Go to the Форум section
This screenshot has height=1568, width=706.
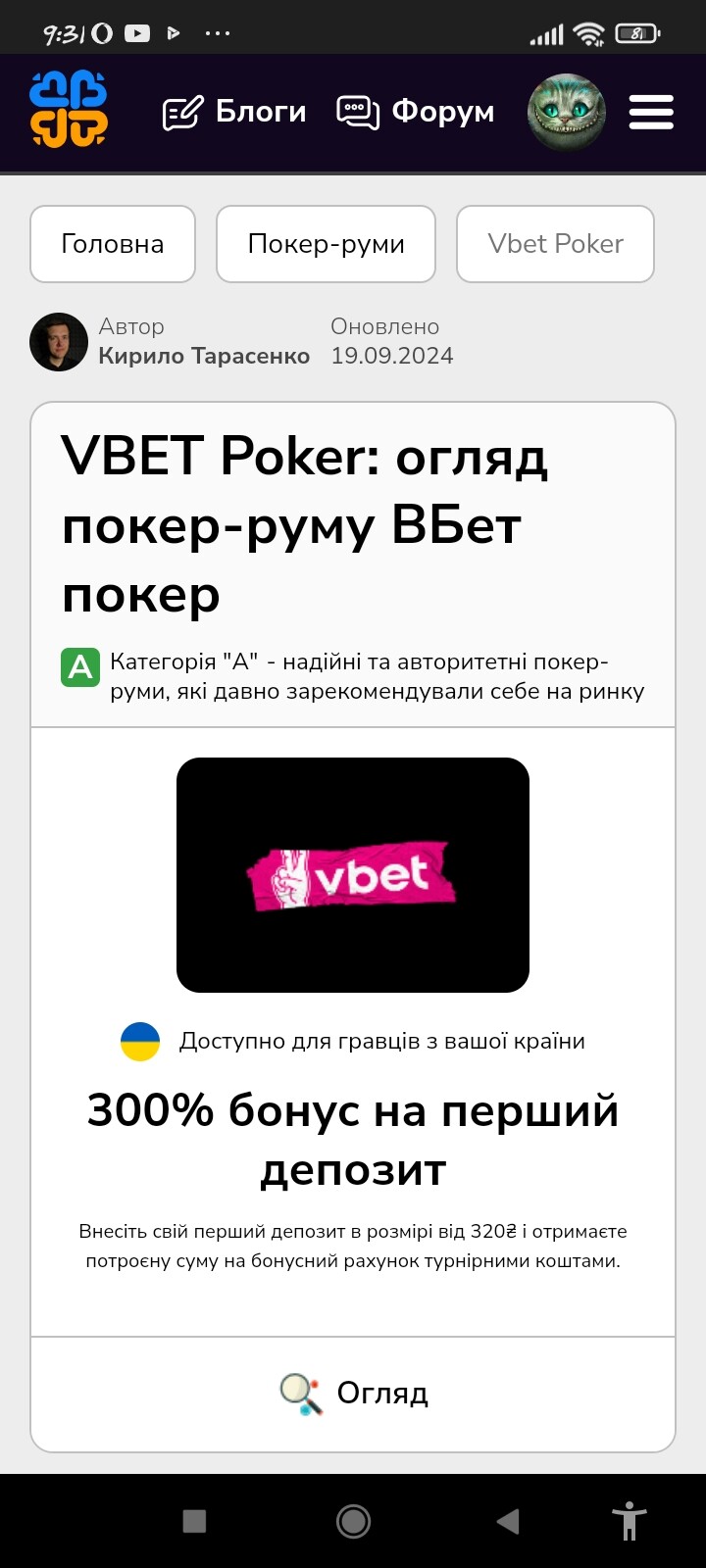point(416,112)
